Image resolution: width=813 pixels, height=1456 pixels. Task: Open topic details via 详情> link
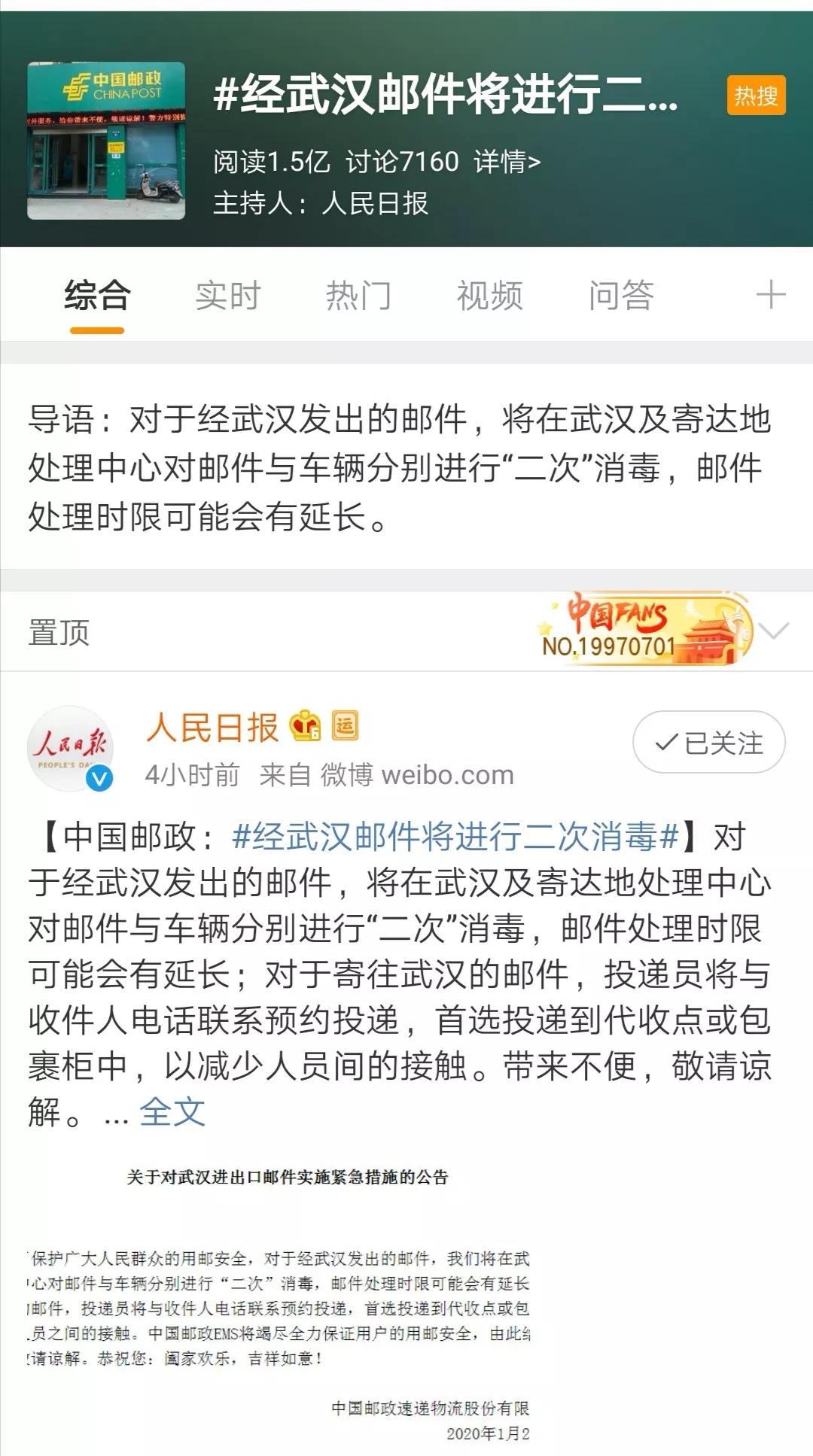[507, 162]
